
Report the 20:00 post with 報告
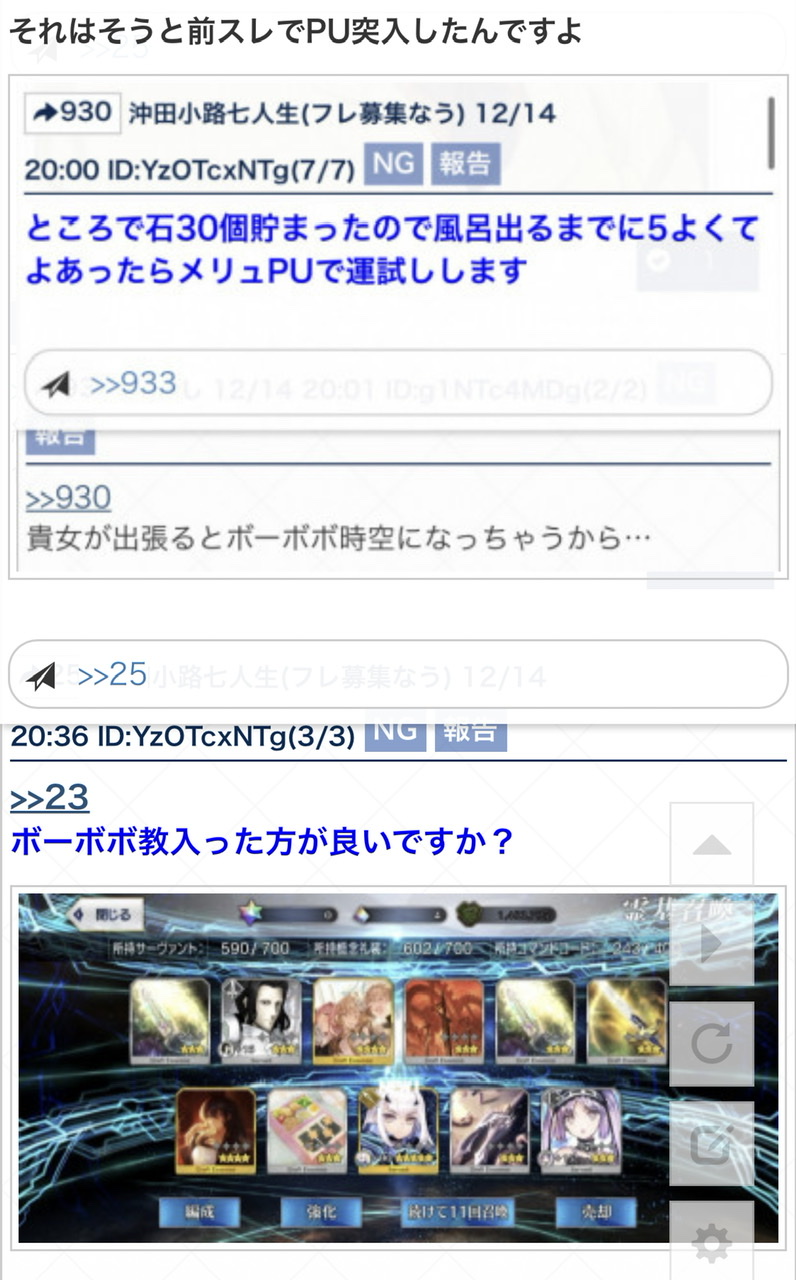pyautogui.click(x=464, y=163)
